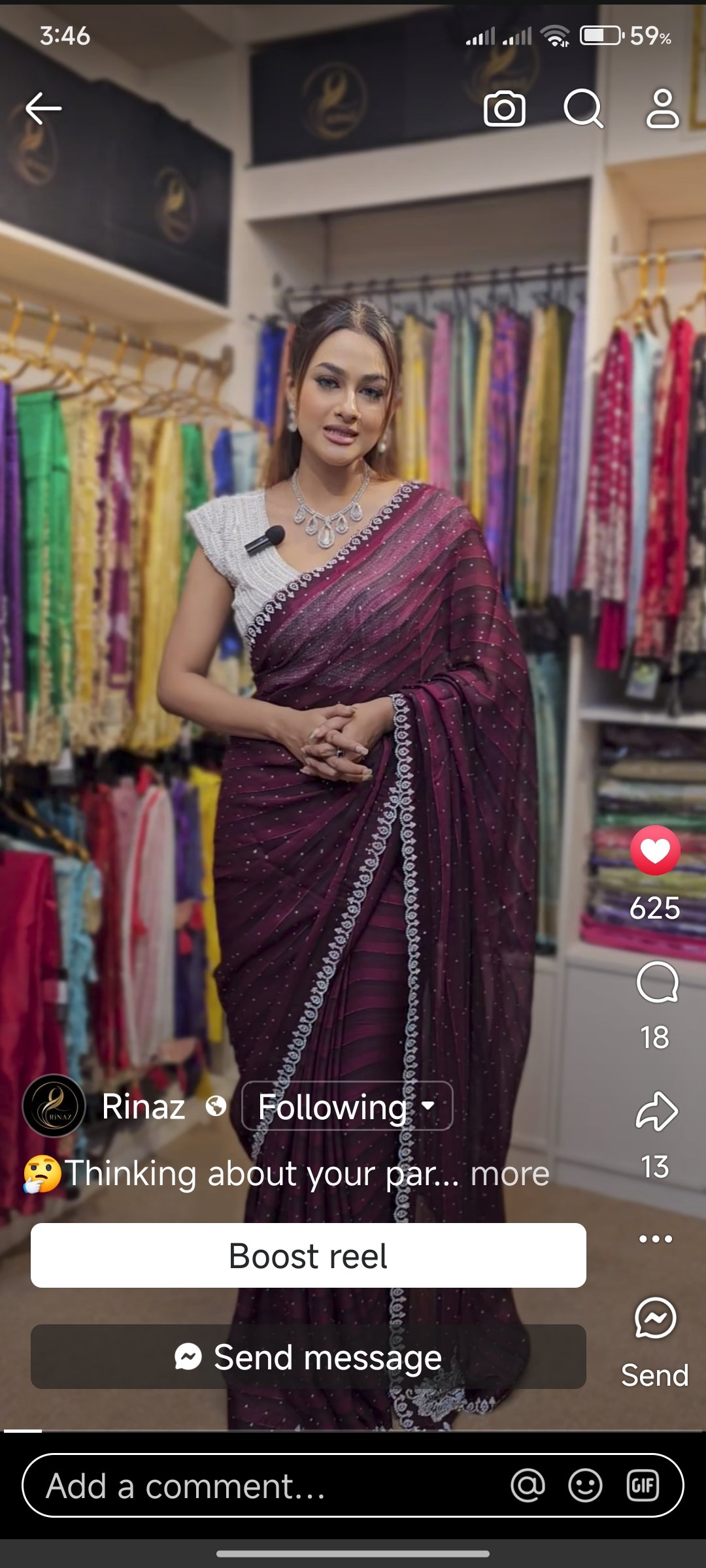
Task: Focus the Add a comment field
Action: pyautogui.click(x=261, y=1486)
